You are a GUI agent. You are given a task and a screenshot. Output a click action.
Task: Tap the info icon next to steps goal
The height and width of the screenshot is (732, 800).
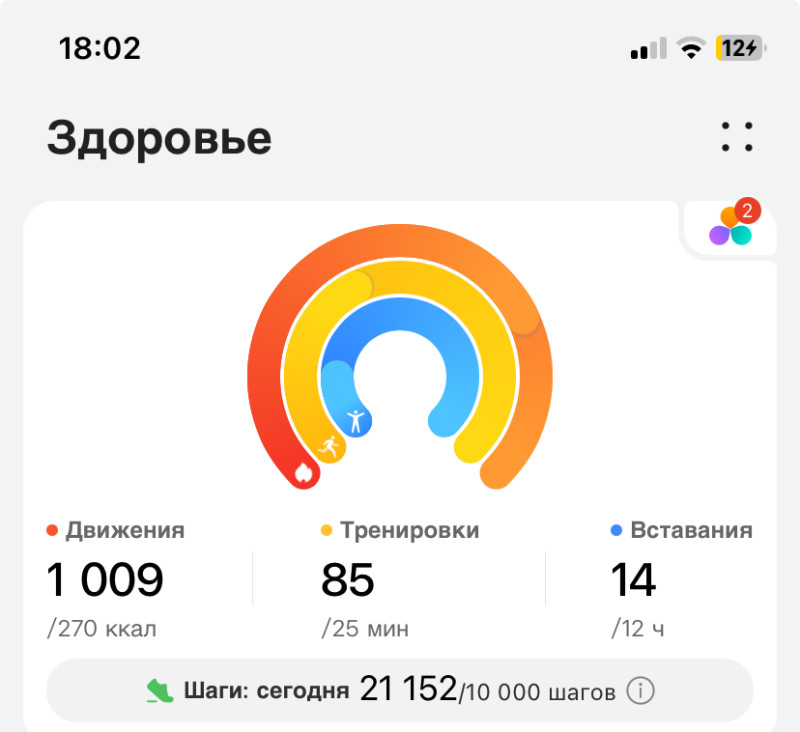point(640,690)
